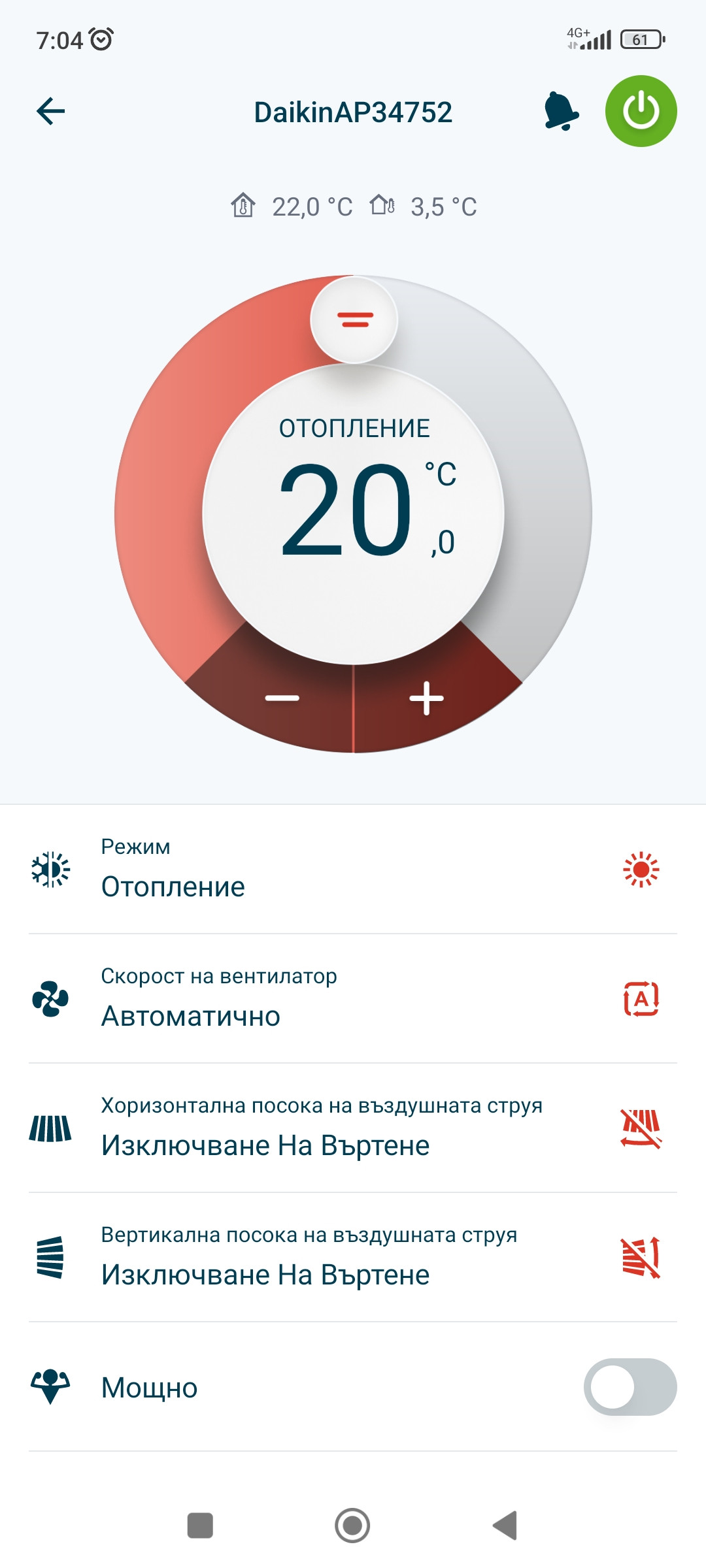Open recent apps from the navigation bar

pos(200,1526)
